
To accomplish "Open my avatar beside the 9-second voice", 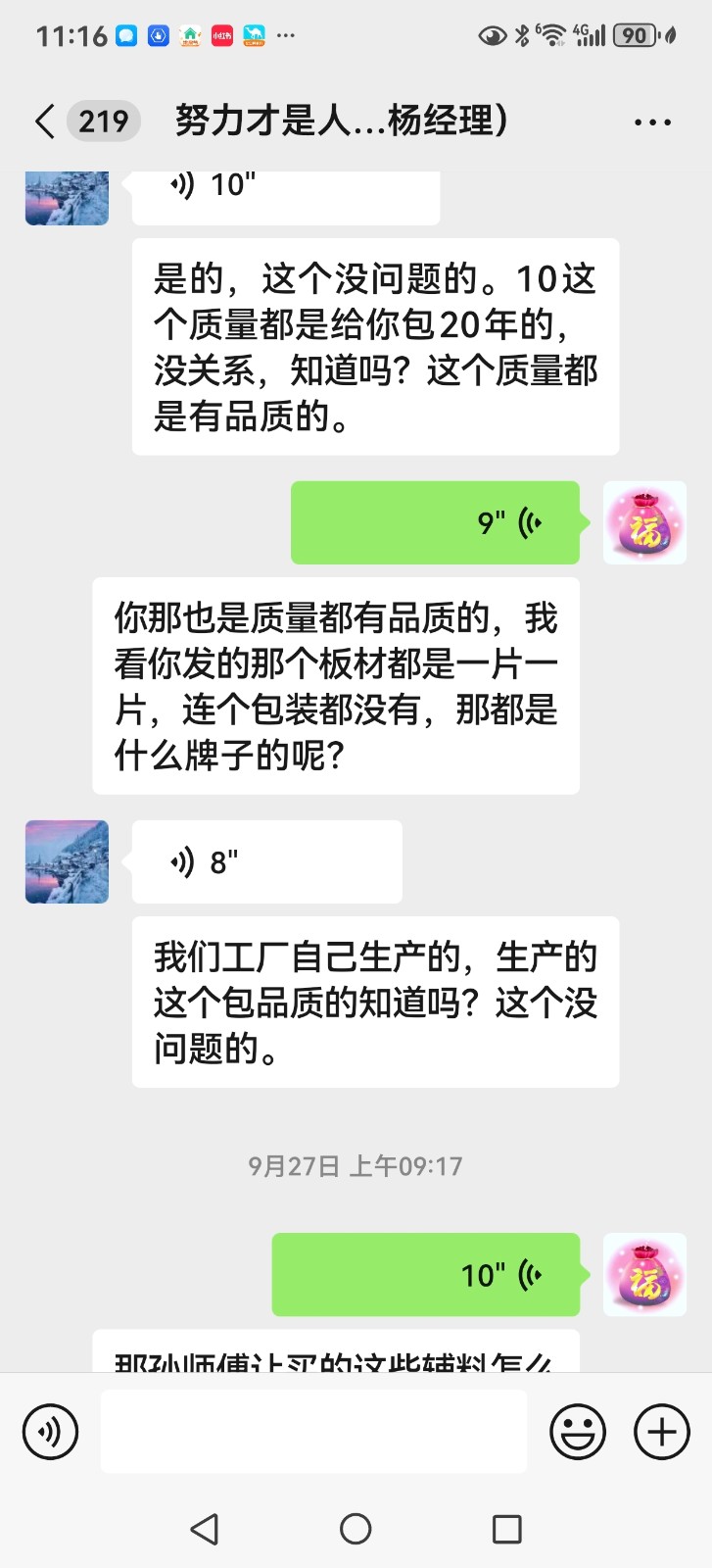I will (x=644, y=522).
